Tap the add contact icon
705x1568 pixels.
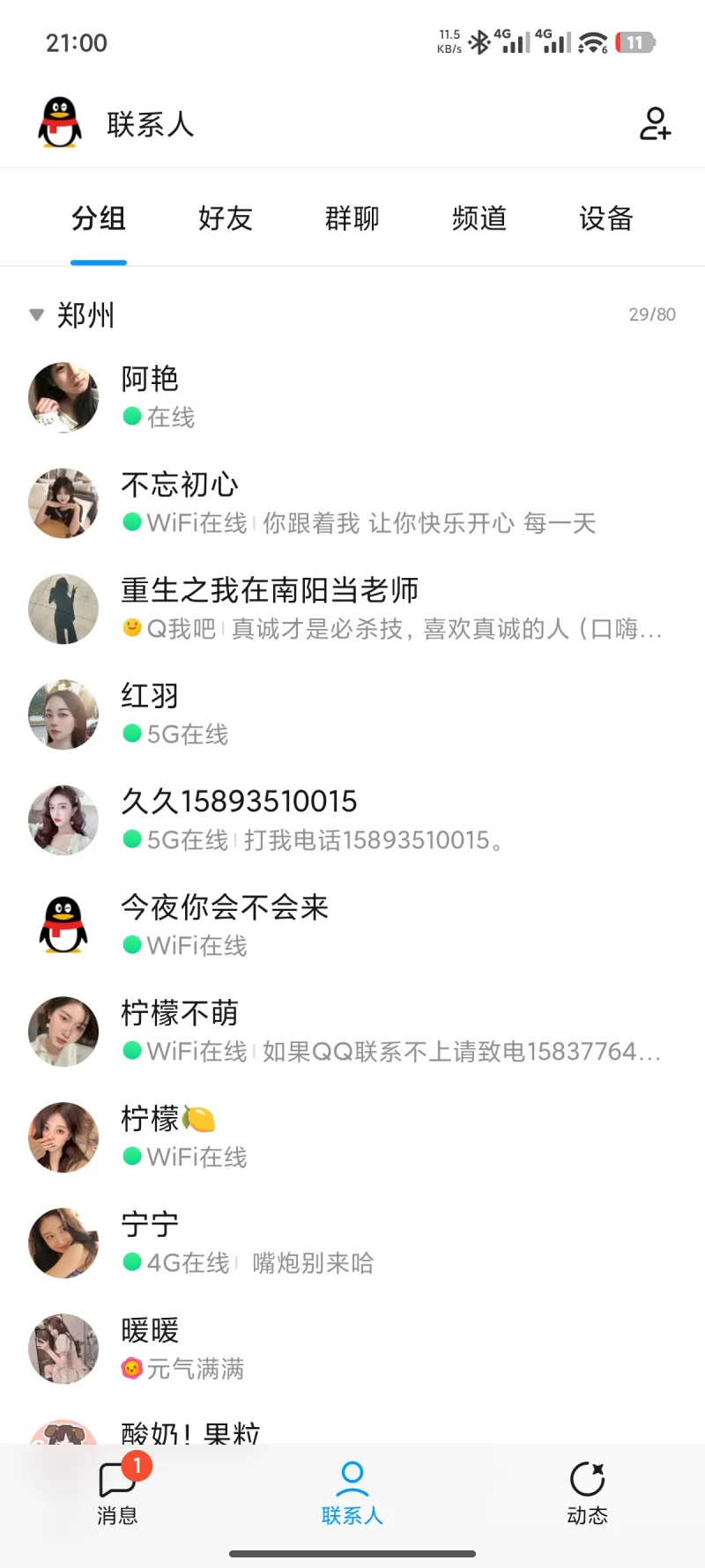pyautogui.click(x=655, y=124)
